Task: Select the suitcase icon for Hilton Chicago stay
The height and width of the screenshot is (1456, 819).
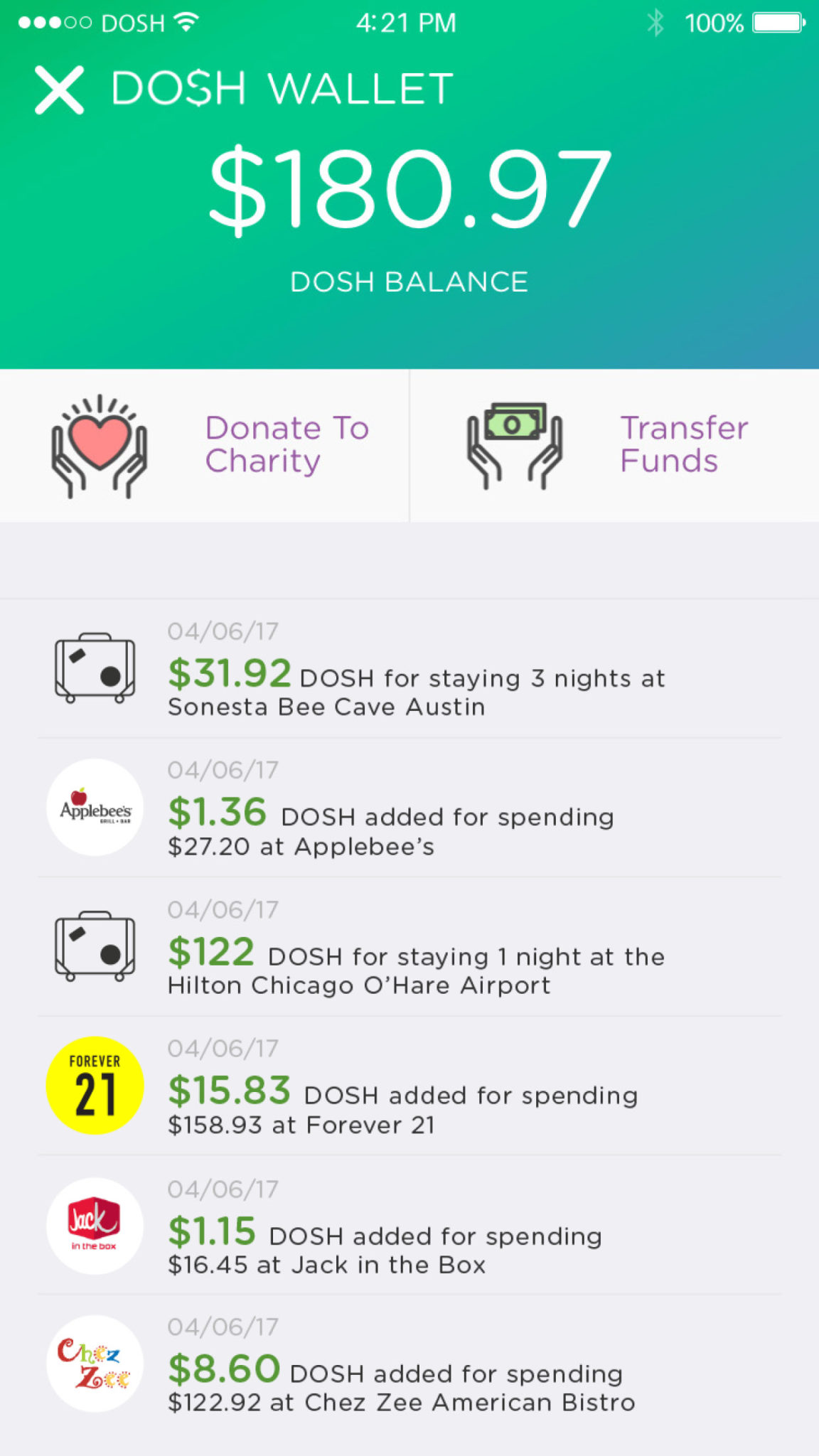Action: tap(93, 946)
